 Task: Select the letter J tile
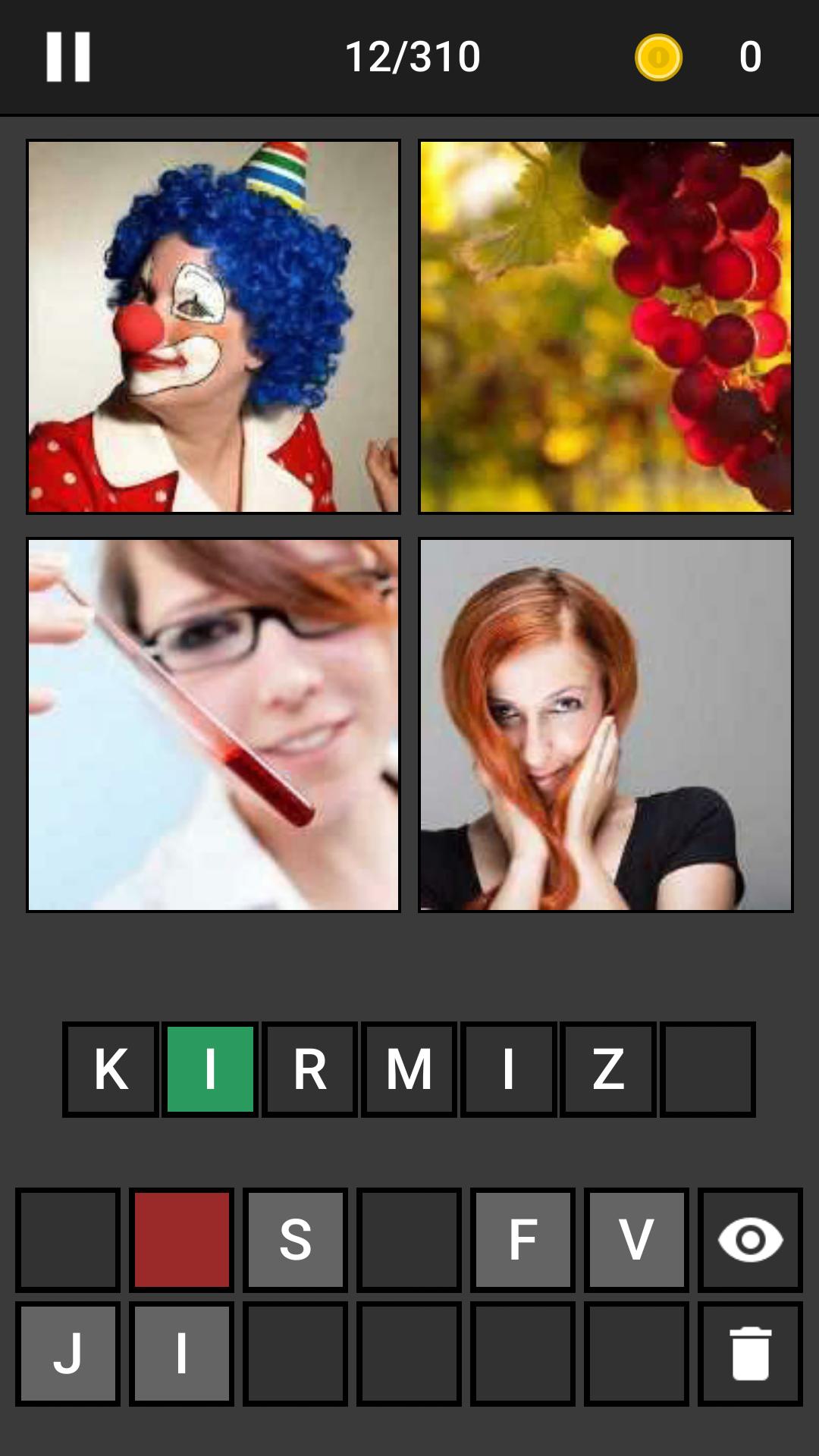67,1354
